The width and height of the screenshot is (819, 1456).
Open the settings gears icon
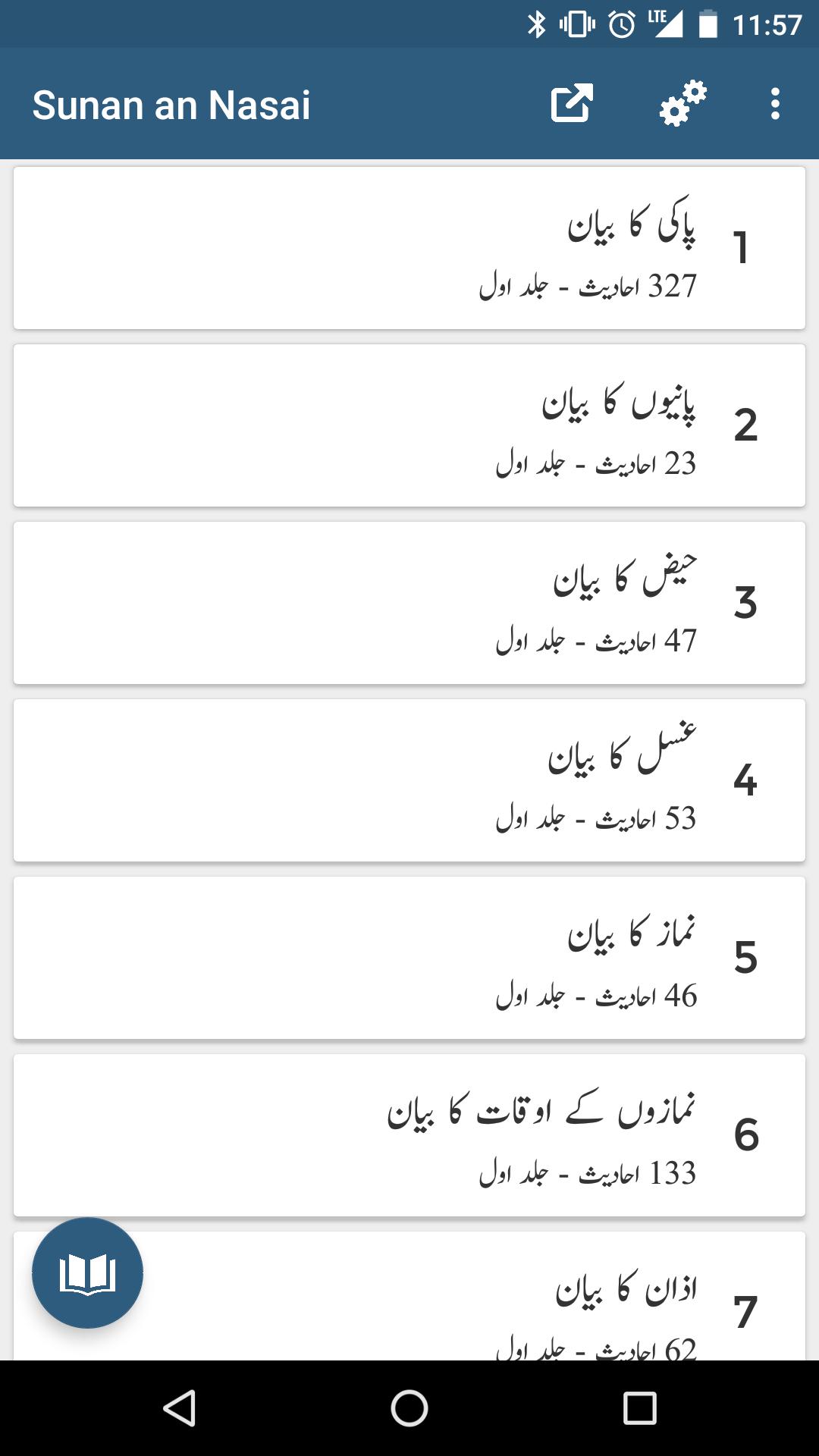pos(682,104)
